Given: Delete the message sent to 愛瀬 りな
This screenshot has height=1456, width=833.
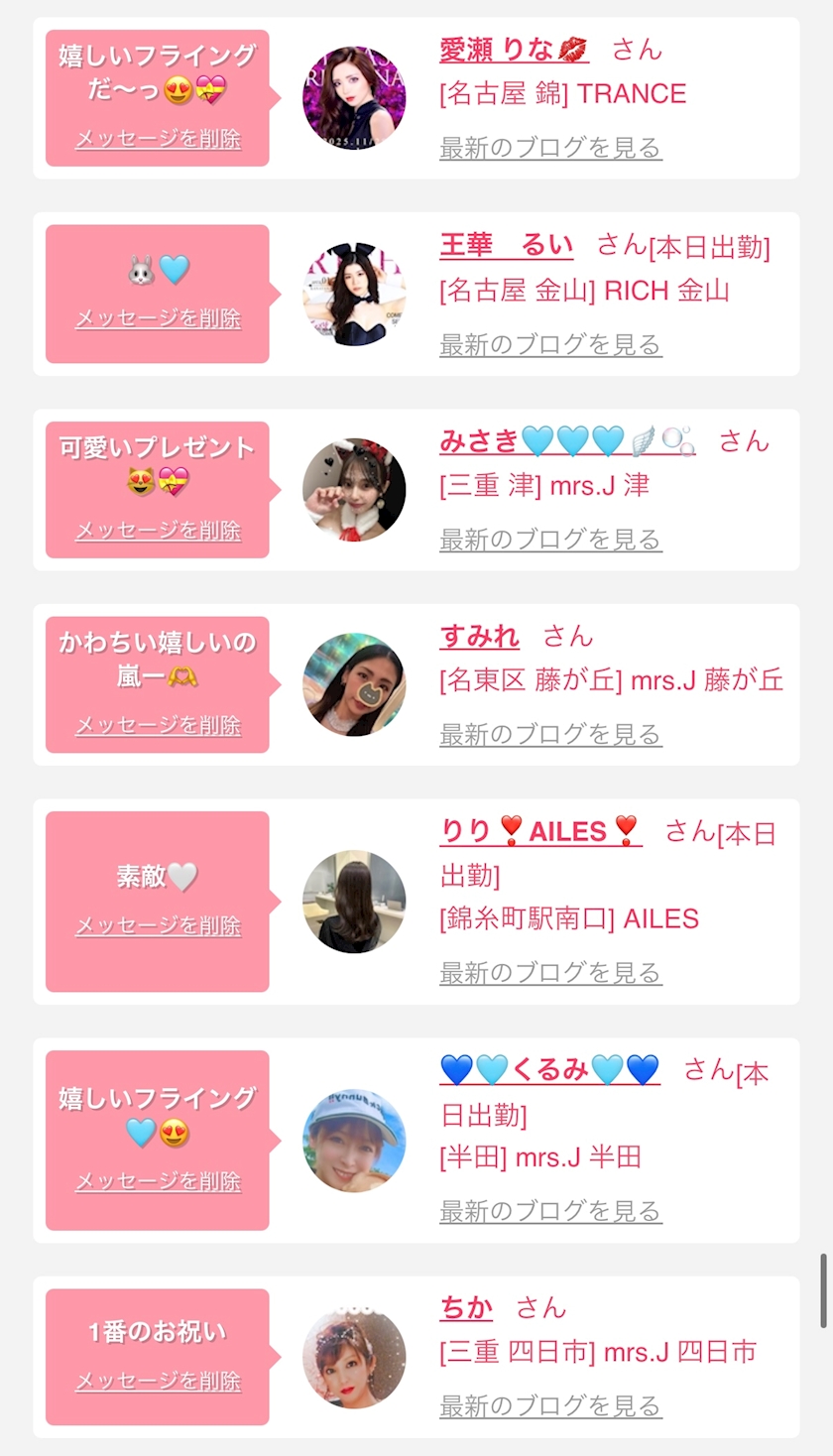Looking at the screenshot, I should tap(158, 139).
